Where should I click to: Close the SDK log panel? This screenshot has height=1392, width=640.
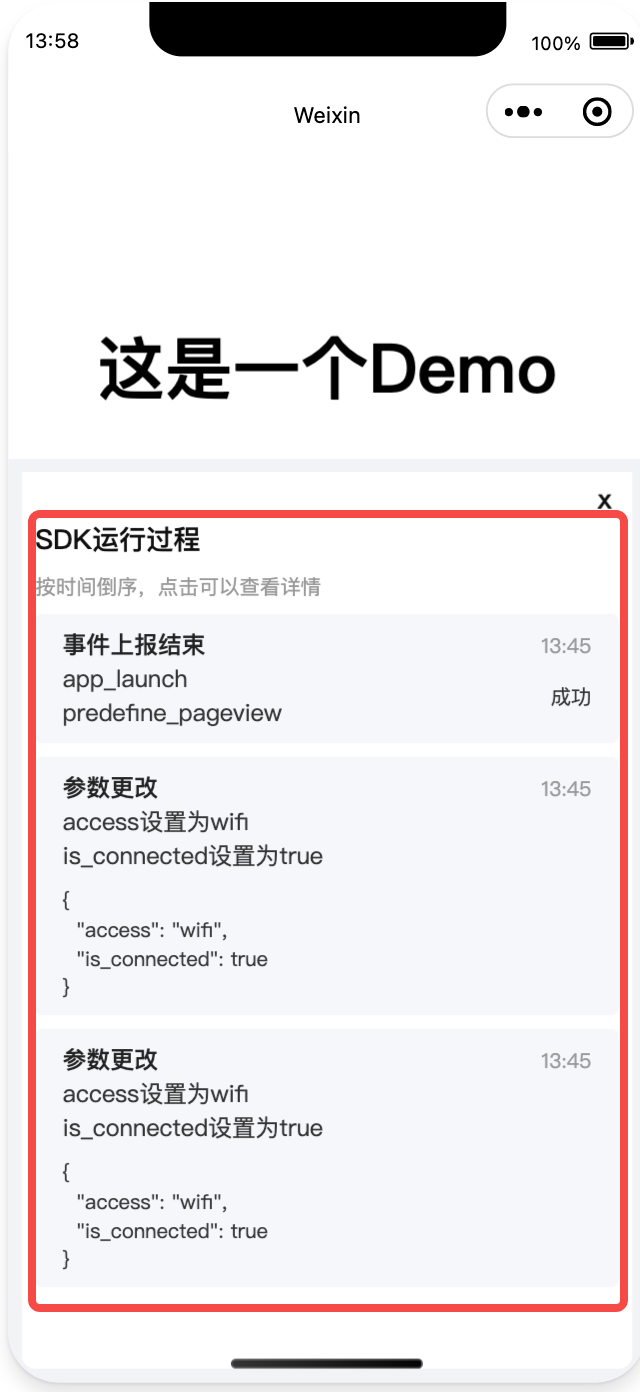(x=604, y=501)
